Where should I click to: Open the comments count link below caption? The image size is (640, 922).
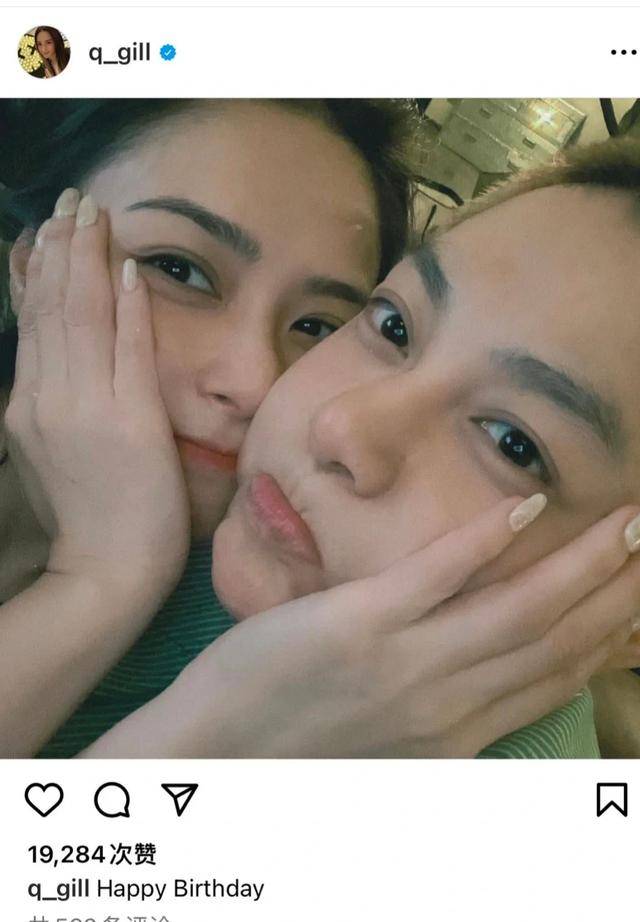pos(100,917)
